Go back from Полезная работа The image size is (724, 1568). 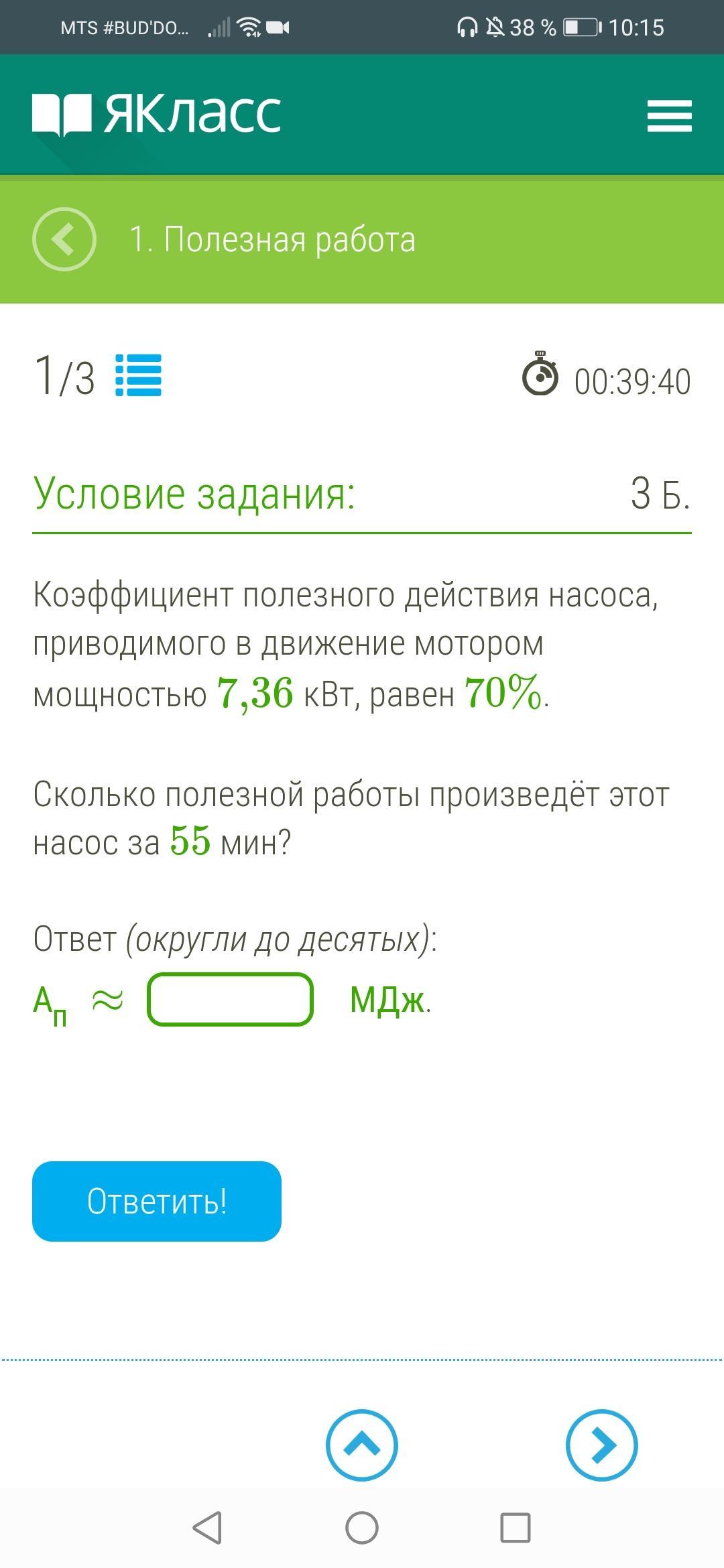coord(64,239)
